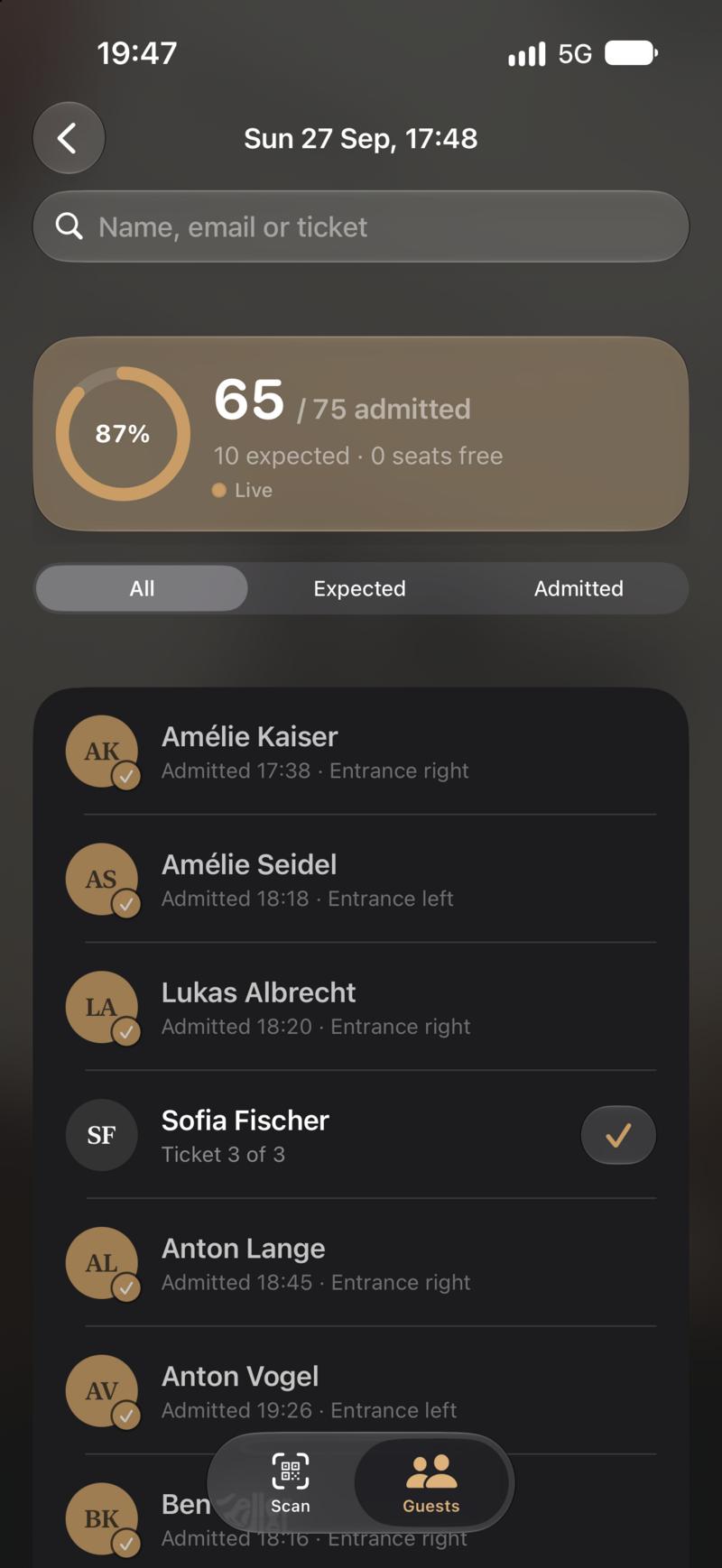Go back with the arrow button
The width and height of the screenshot is (722, 1568).
click(x=69, y=138)
